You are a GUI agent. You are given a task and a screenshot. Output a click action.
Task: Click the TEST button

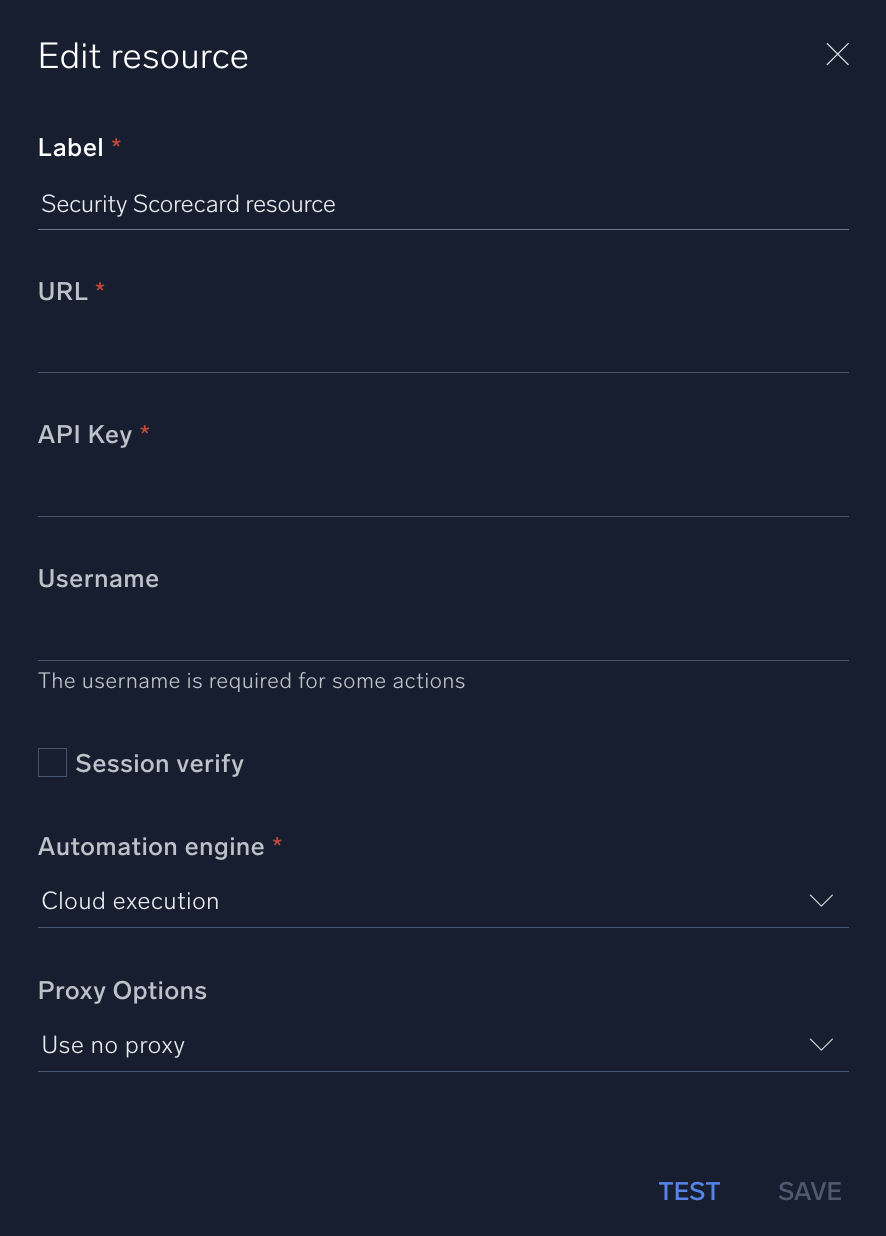coord(689,1191)
